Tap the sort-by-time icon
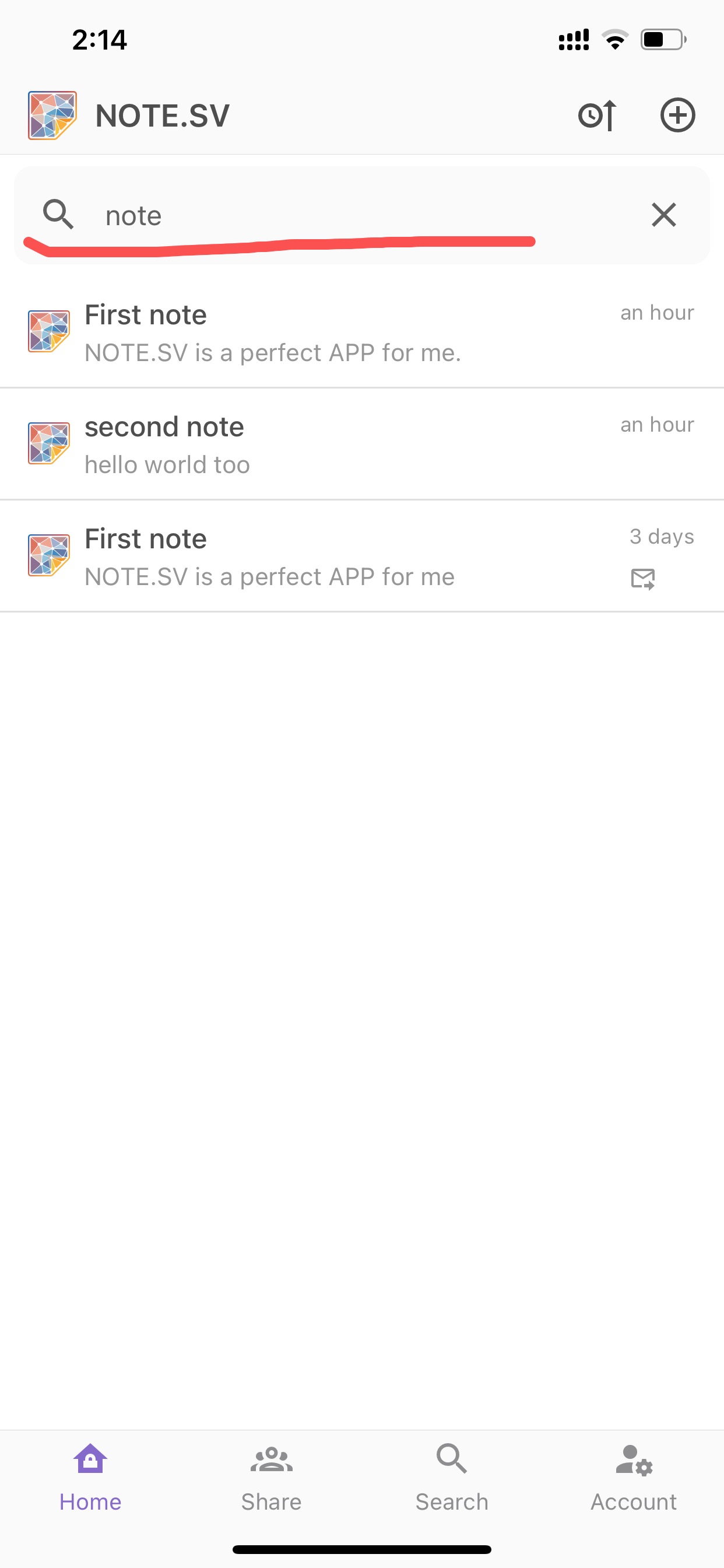724x1568 pixels. [597, 115]
